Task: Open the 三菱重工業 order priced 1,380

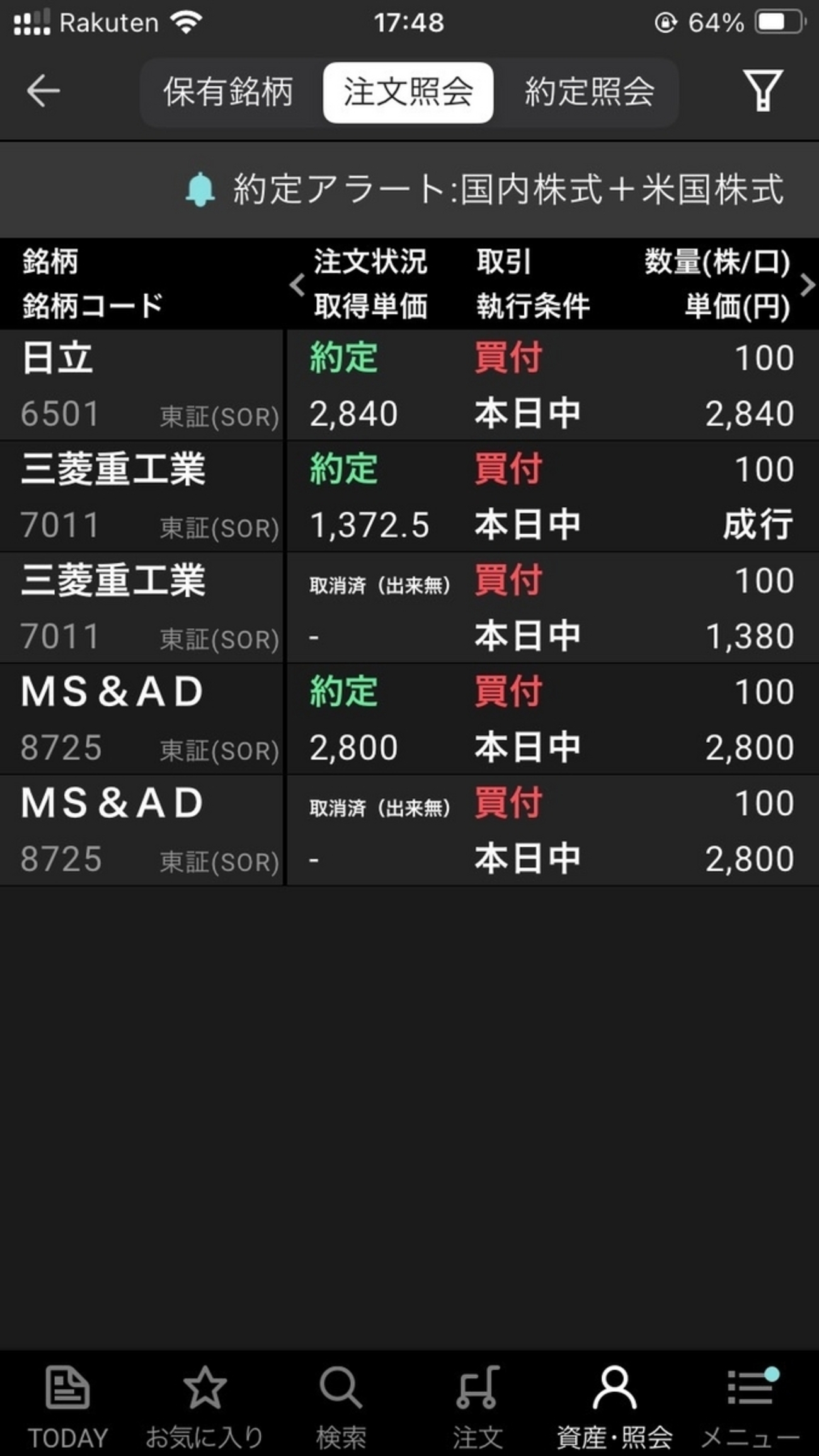Action: click(409, 608)
